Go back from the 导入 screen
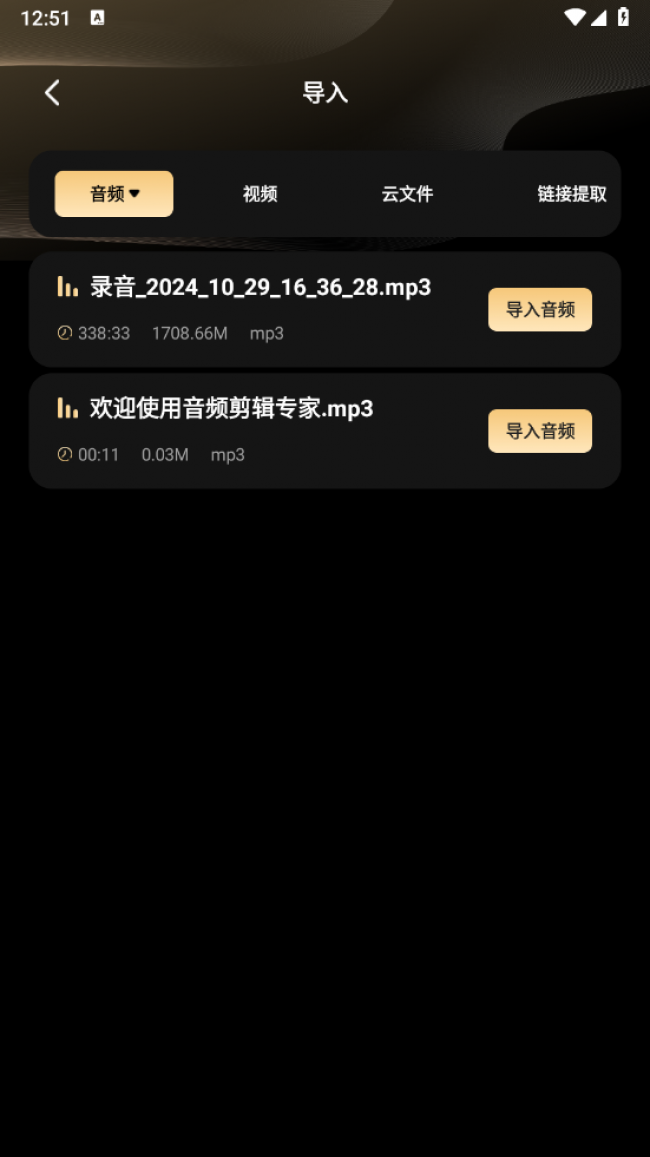650x1157 pixels. click(52, 93)
